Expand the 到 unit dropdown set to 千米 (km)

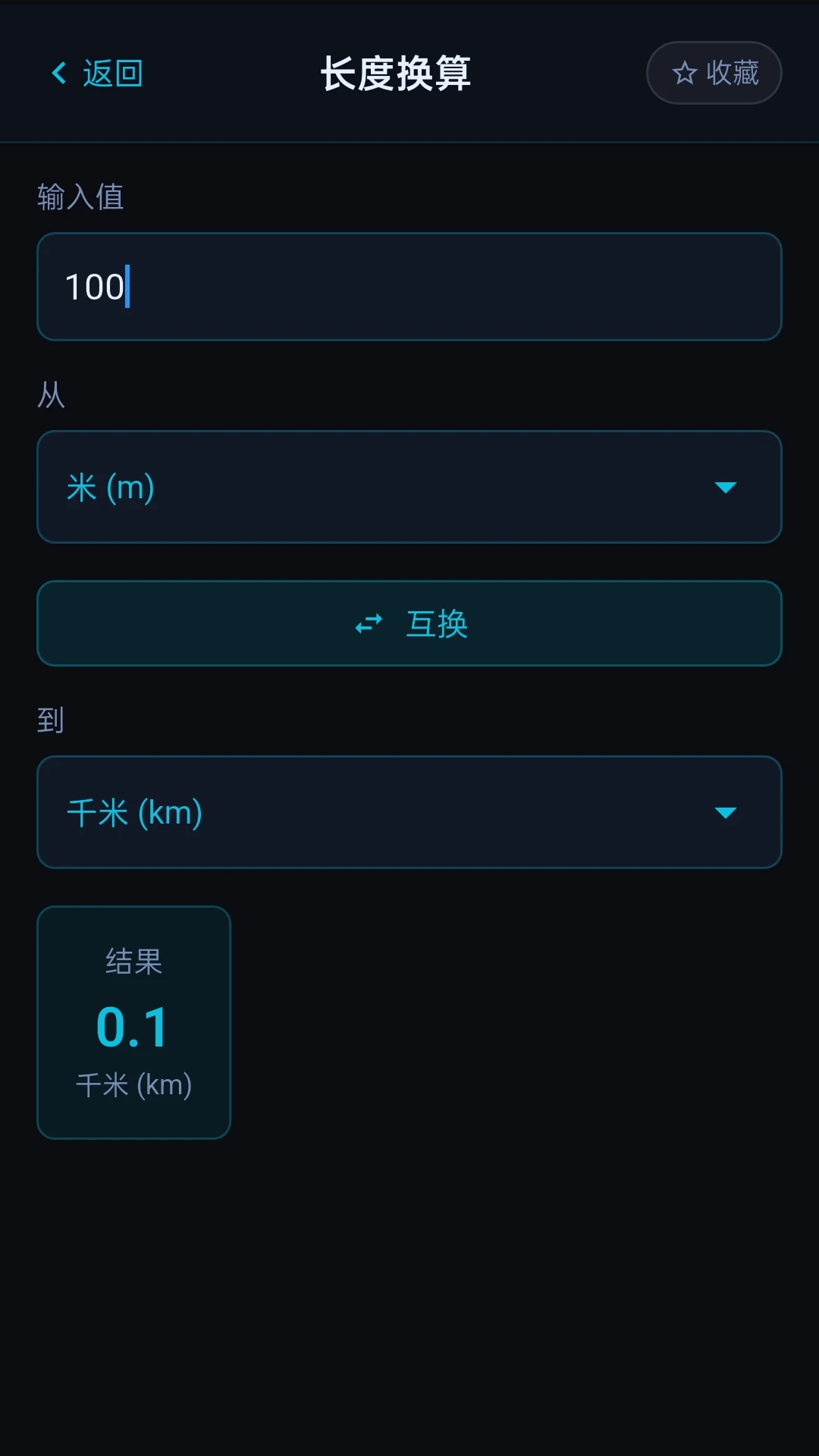pyautogui.click(x=409, y=812)
